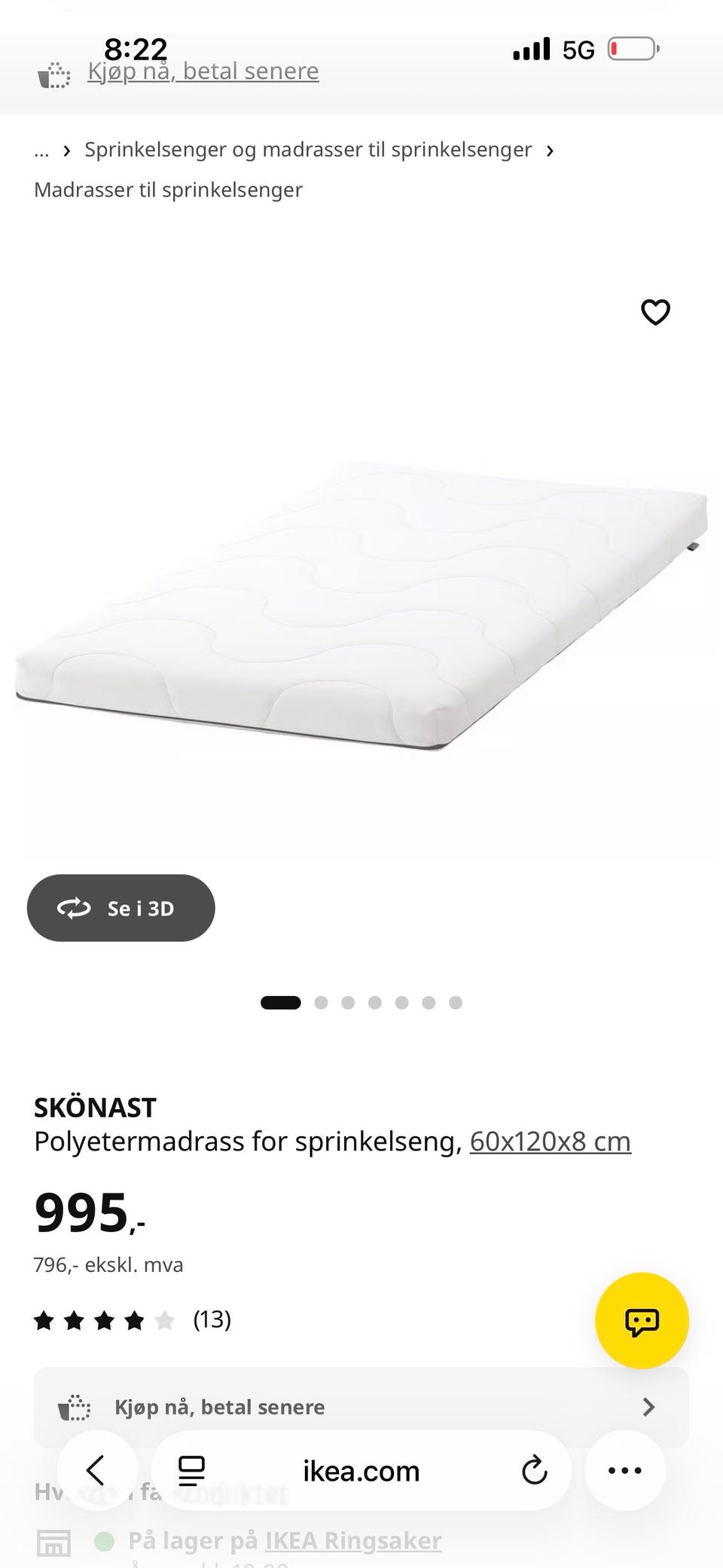The image size is (723, 1568).
Task: Open the yellow chat support button
Action: tap(642, 1321)
